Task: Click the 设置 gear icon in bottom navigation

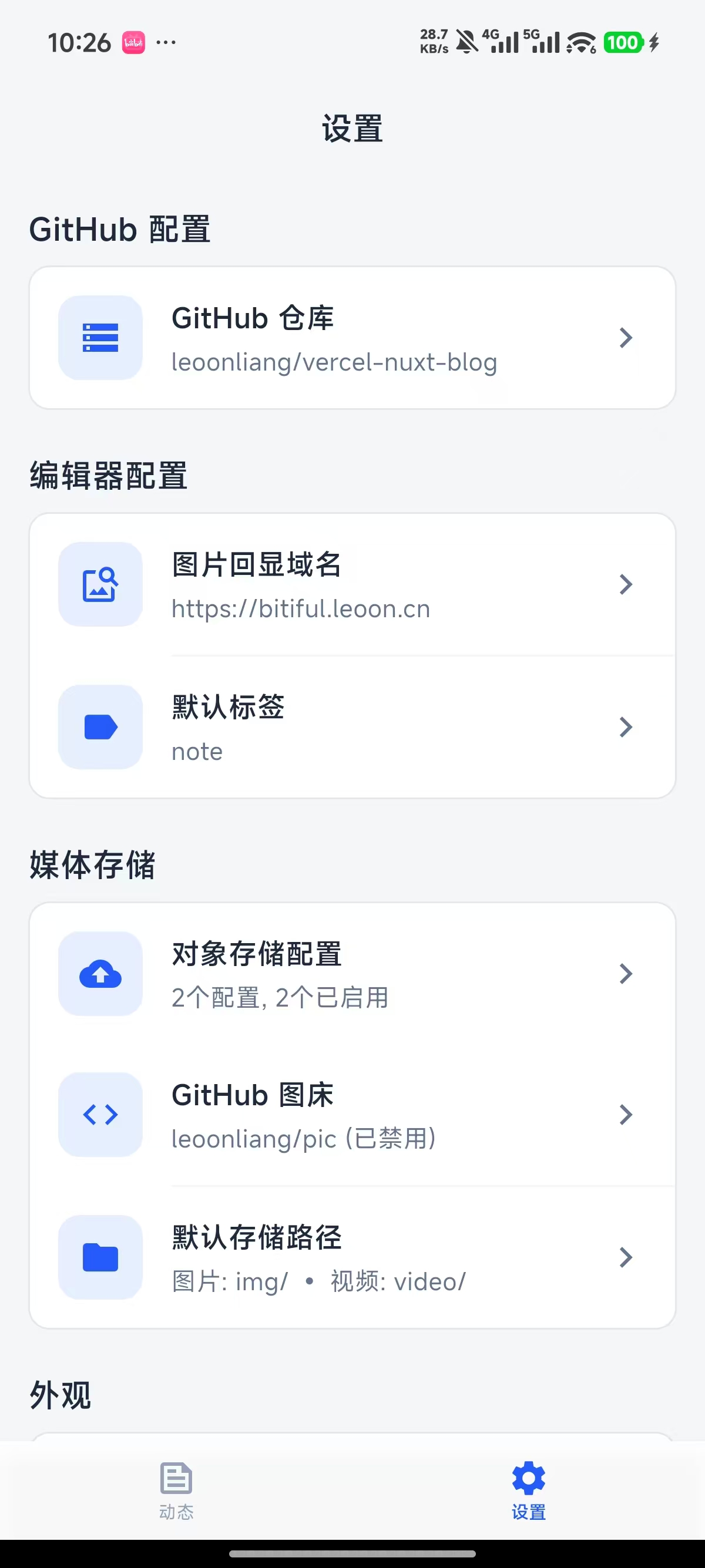Action: coord(528,1479)
